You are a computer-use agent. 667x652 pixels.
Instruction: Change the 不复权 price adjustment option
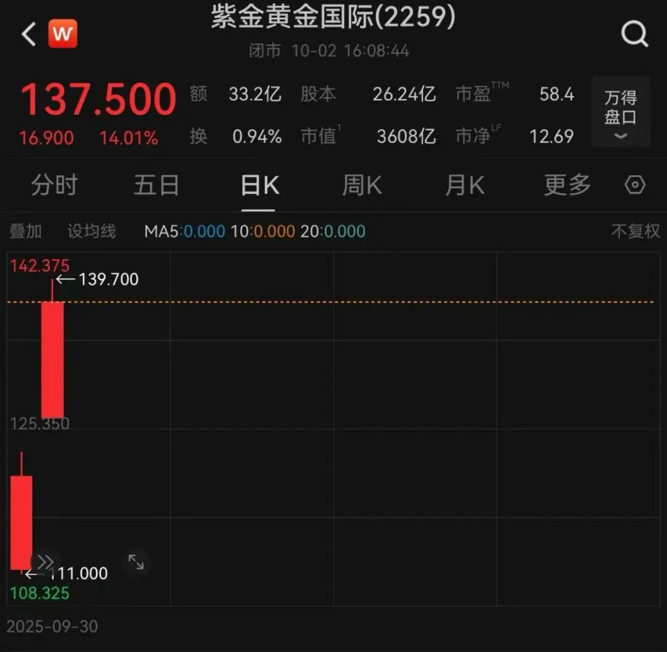pyautogui.click(x=636, y=231)
